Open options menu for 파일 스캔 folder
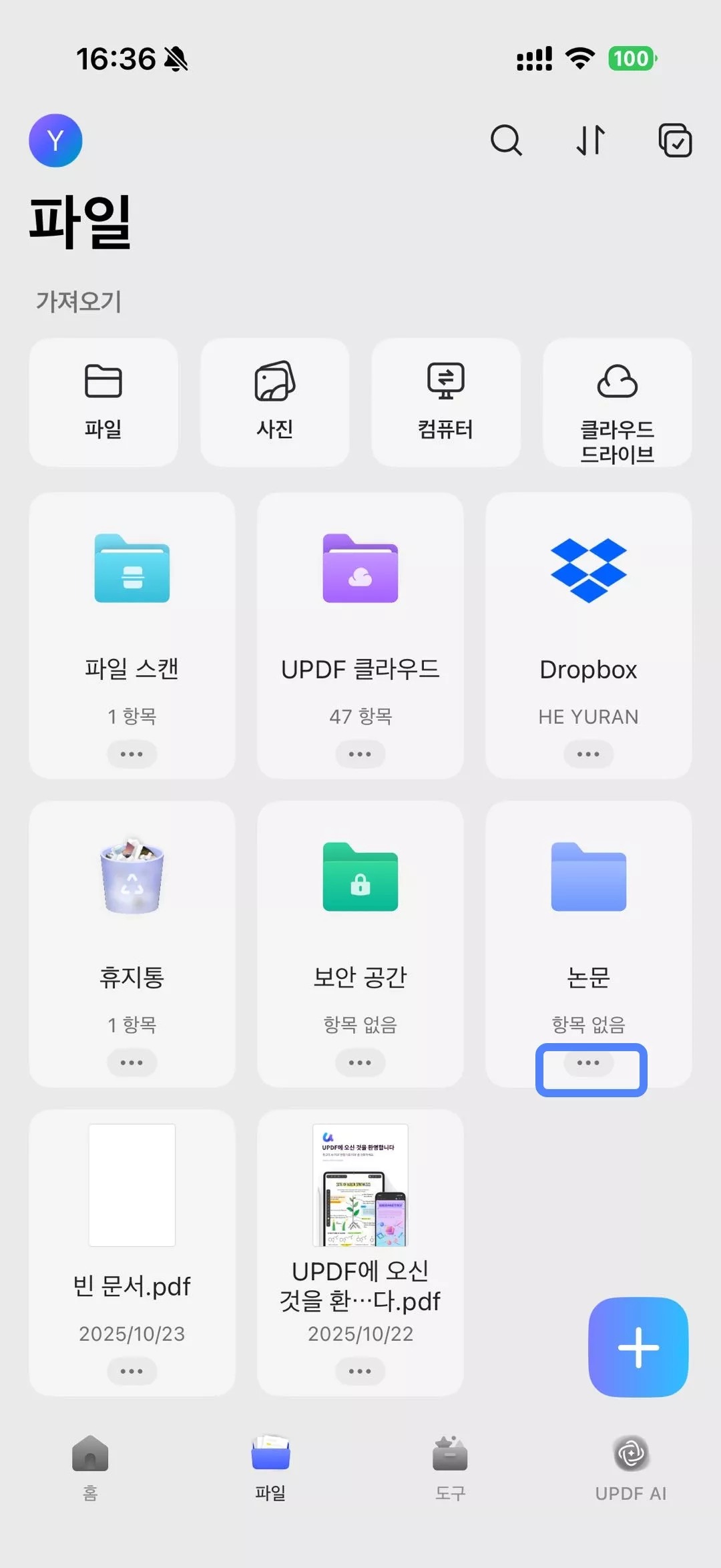This screenshot has height=1568, width=721. pos(132,753)
